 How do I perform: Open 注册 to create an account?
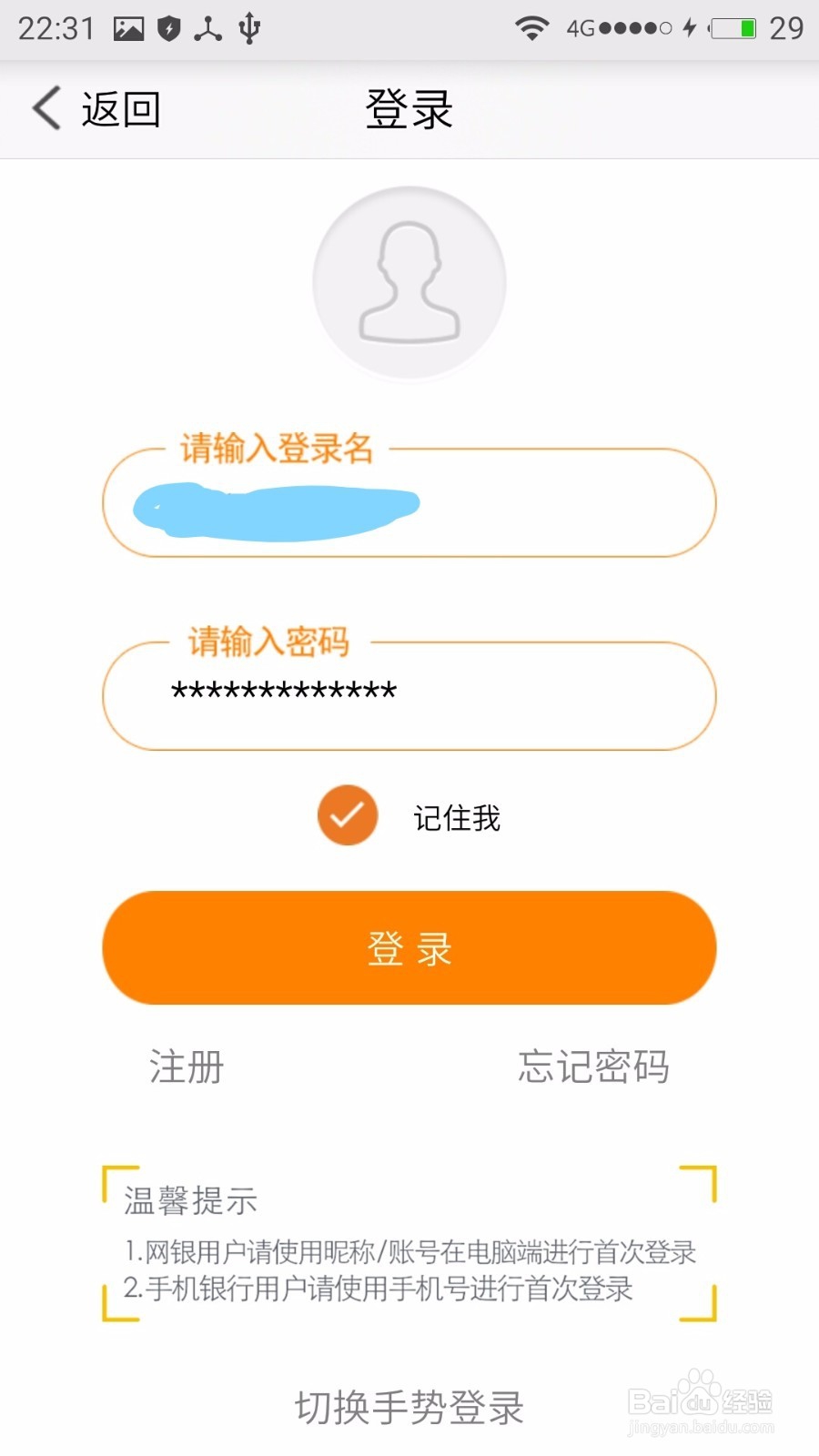coord(187,1067)
